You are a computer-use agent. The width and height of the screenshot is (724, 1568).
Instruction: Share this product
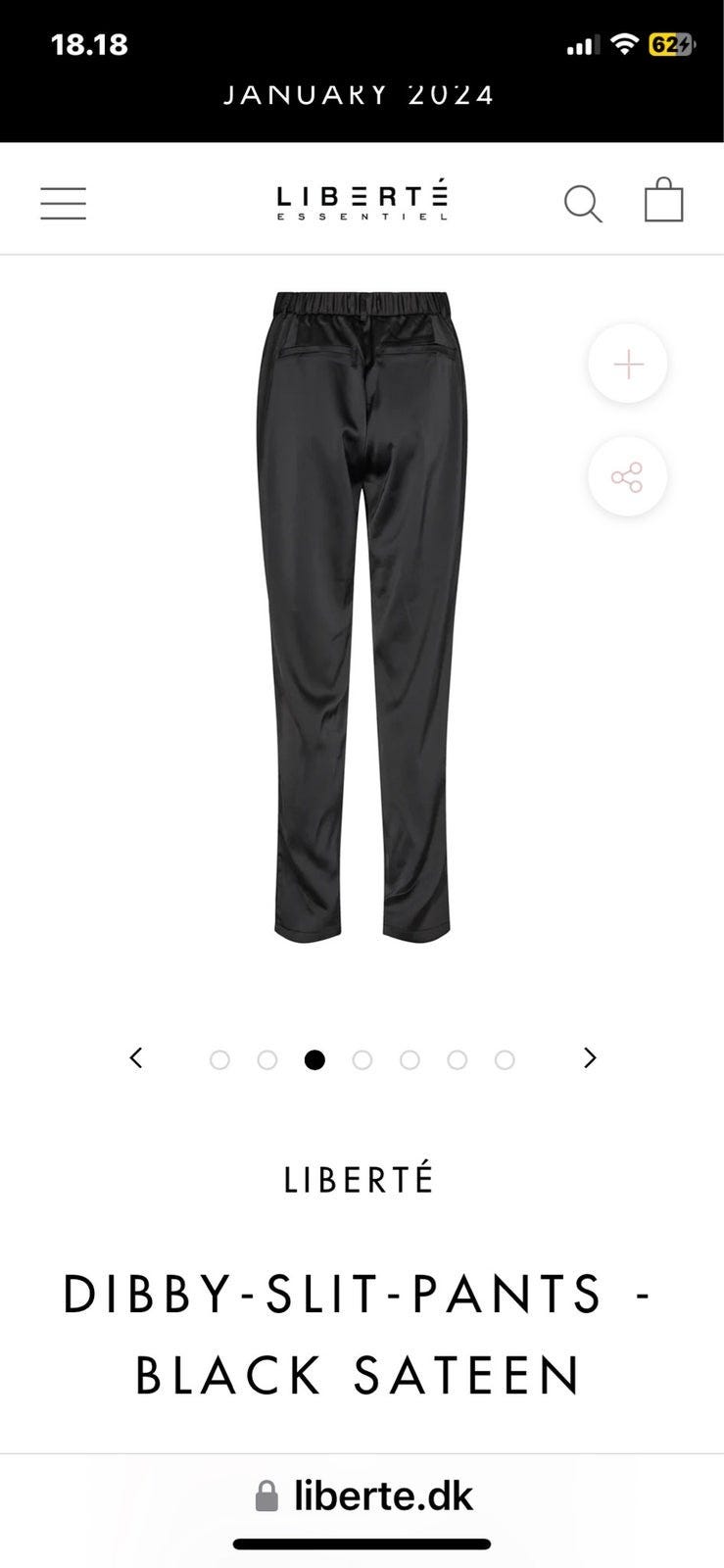pyautogui.click(x=627, y=477)
